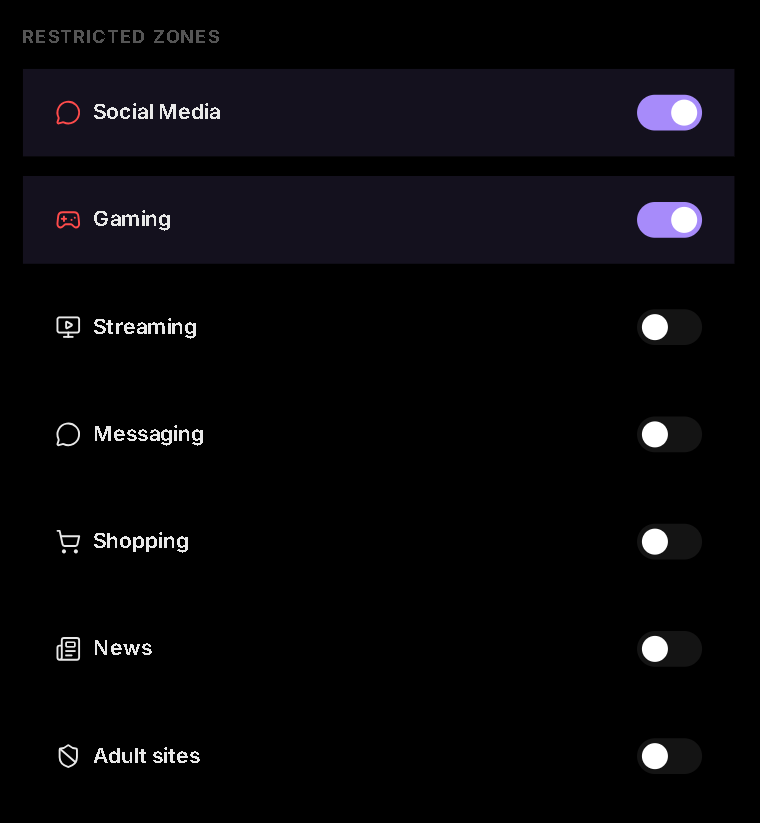760x823 pixels.
Task: Click the Streaming row label
Action: [x=145, y=327]
